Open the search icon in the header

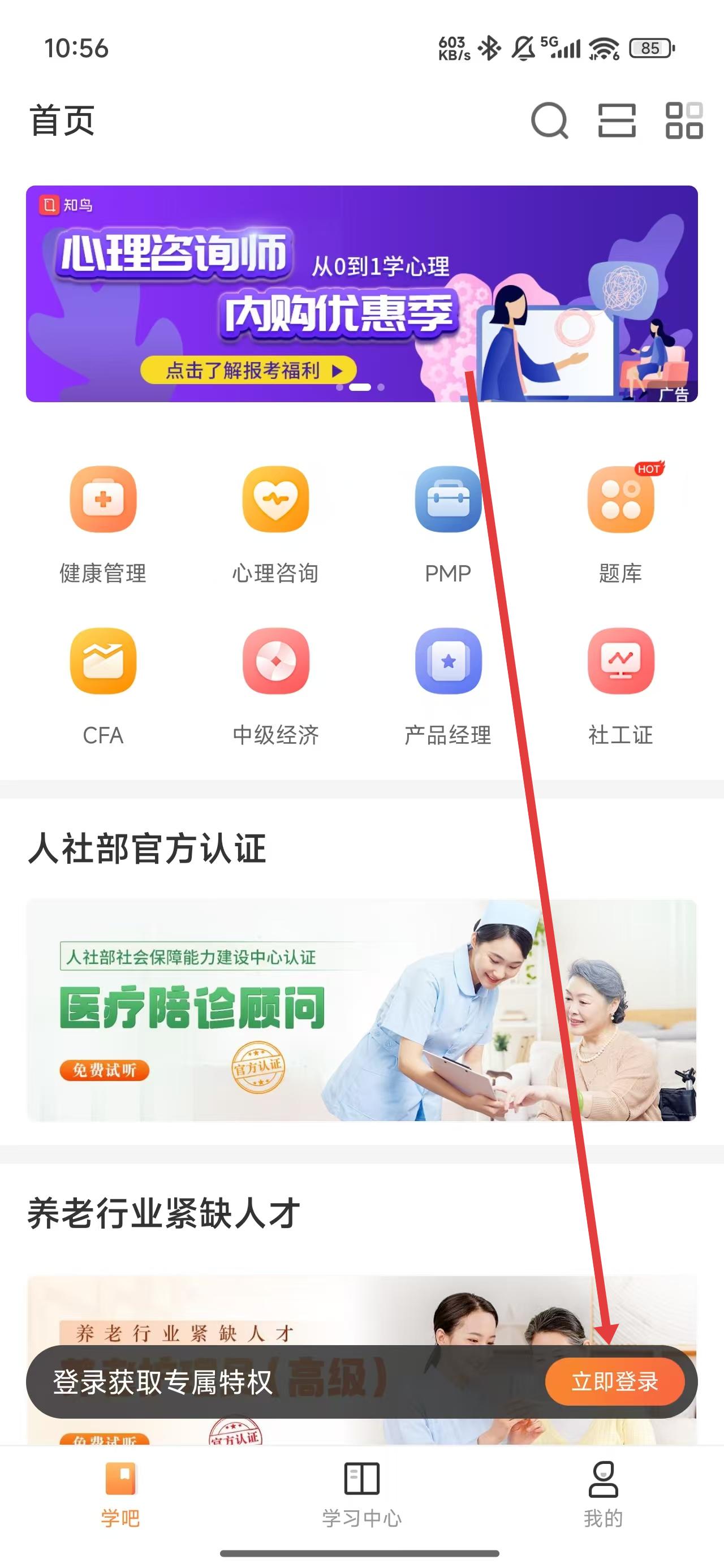(x=549, y=120)
